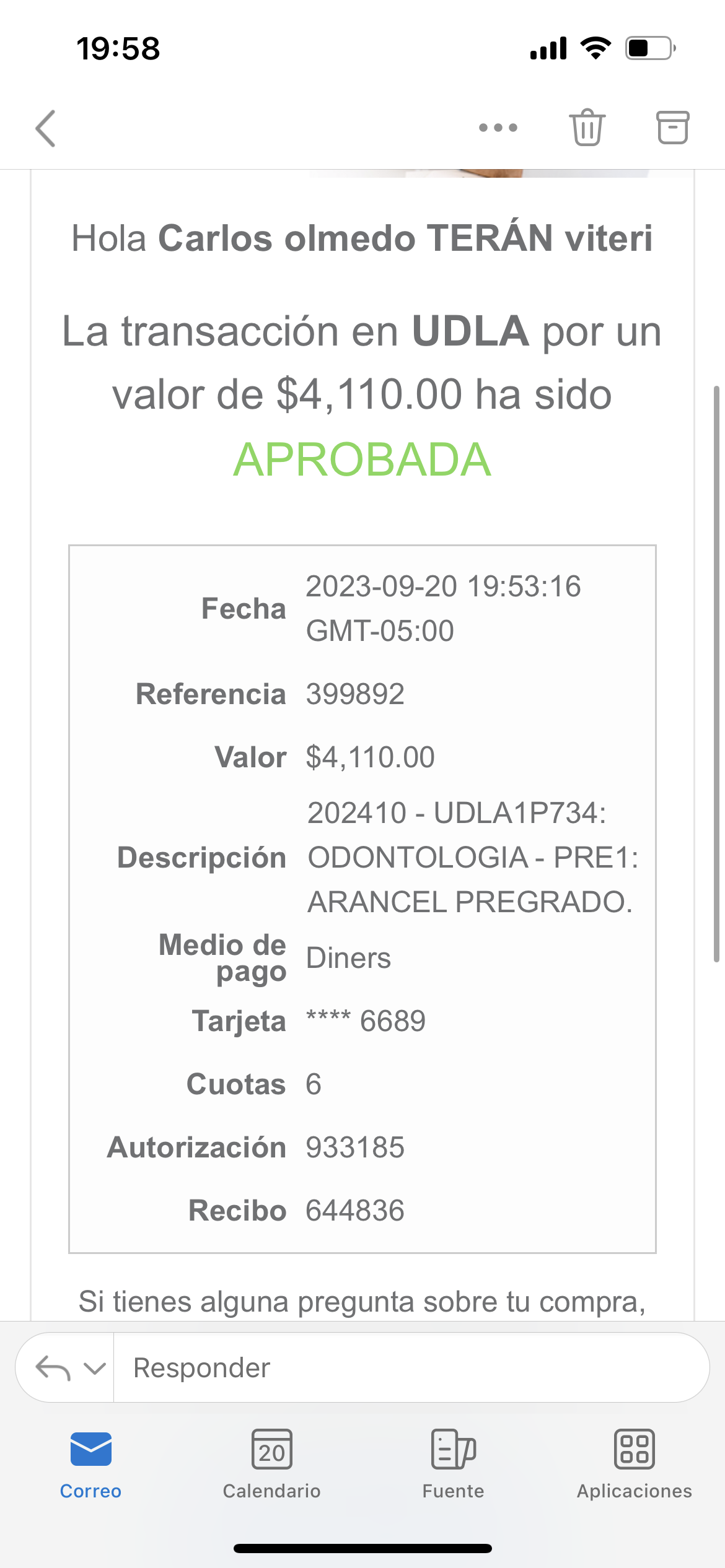Switch to the Fuente tab
725x1568 pixels.
(x=453, y=1464)
